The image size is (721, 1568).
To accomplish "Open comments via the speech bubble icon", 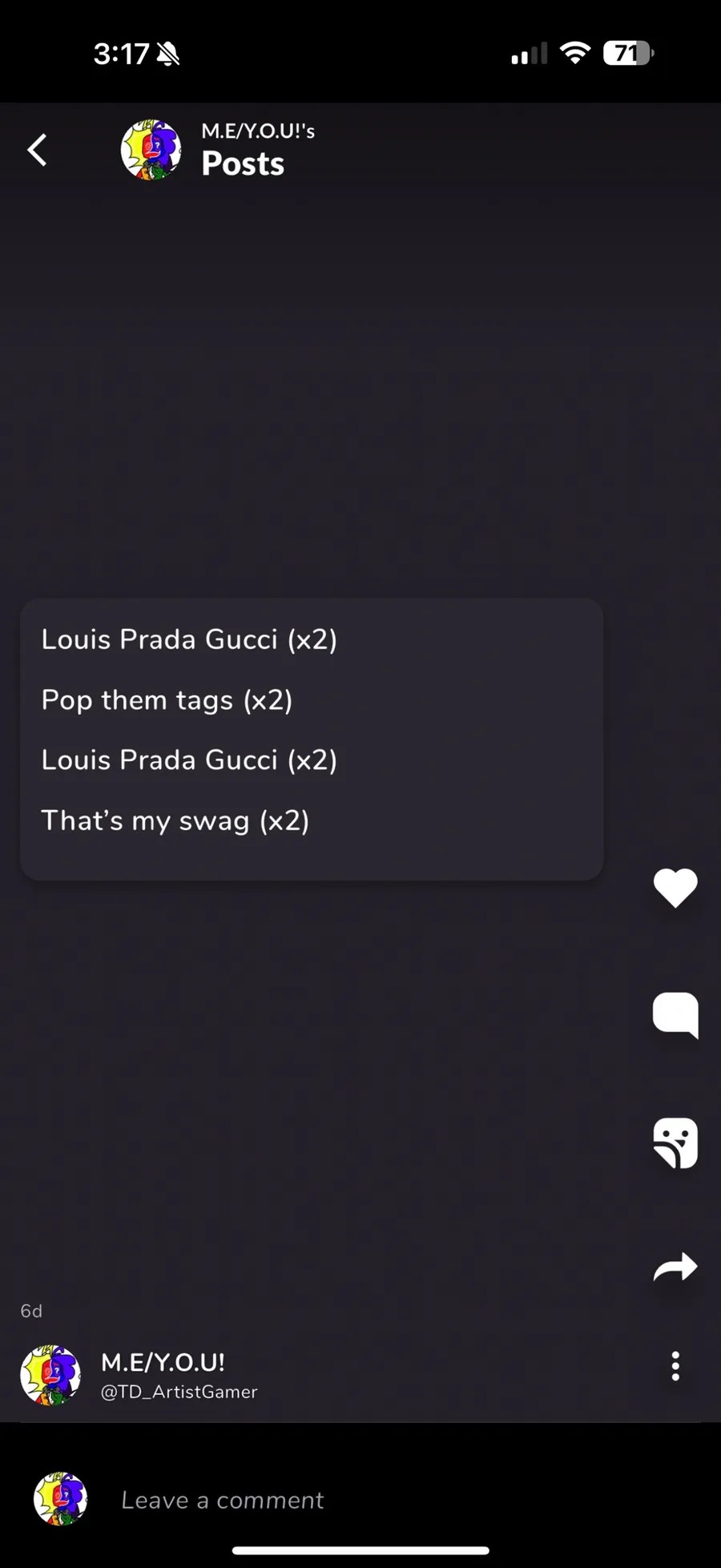I will (x=675, y=1015).
